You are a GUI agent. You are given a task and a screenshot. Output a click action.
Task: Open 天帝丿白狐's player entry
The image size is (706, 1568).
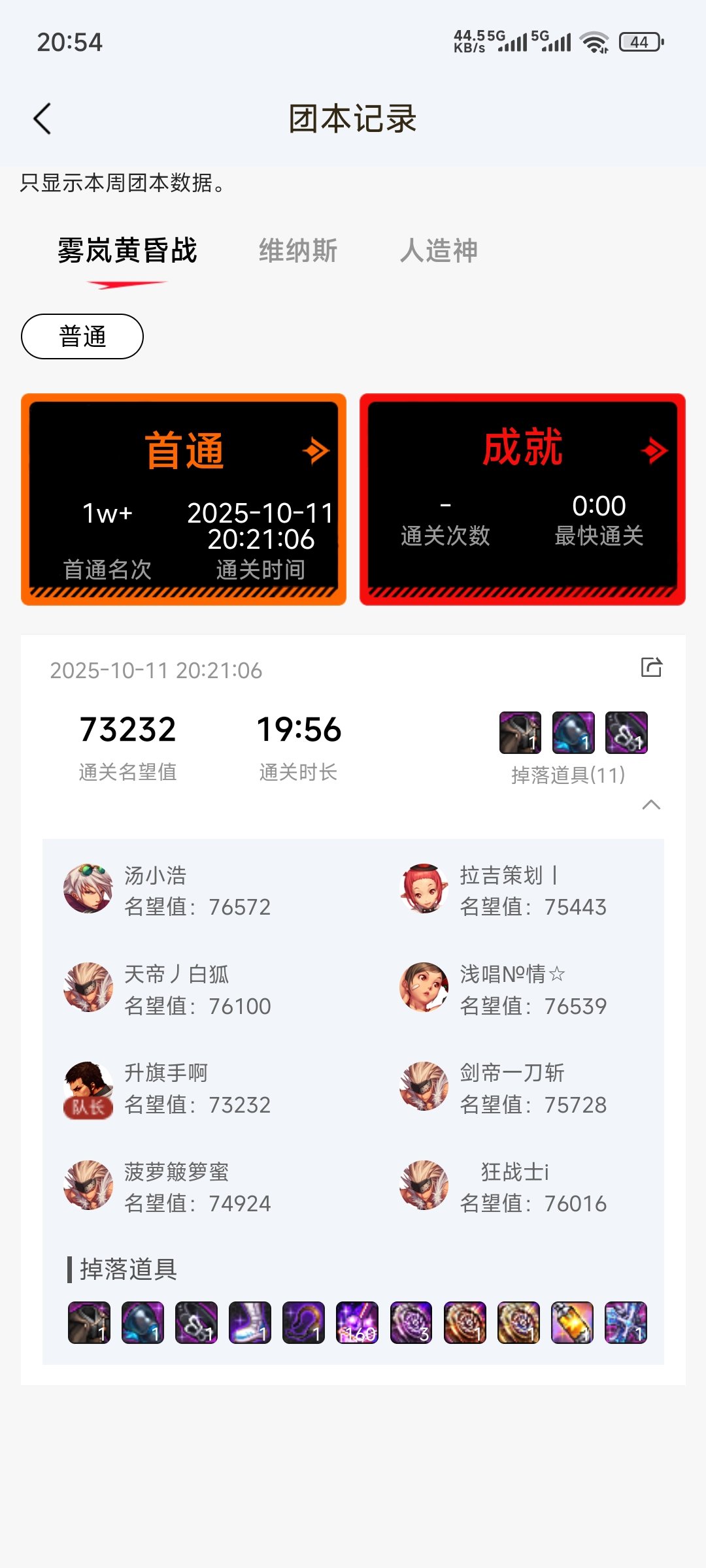click(x=167, y=989)
